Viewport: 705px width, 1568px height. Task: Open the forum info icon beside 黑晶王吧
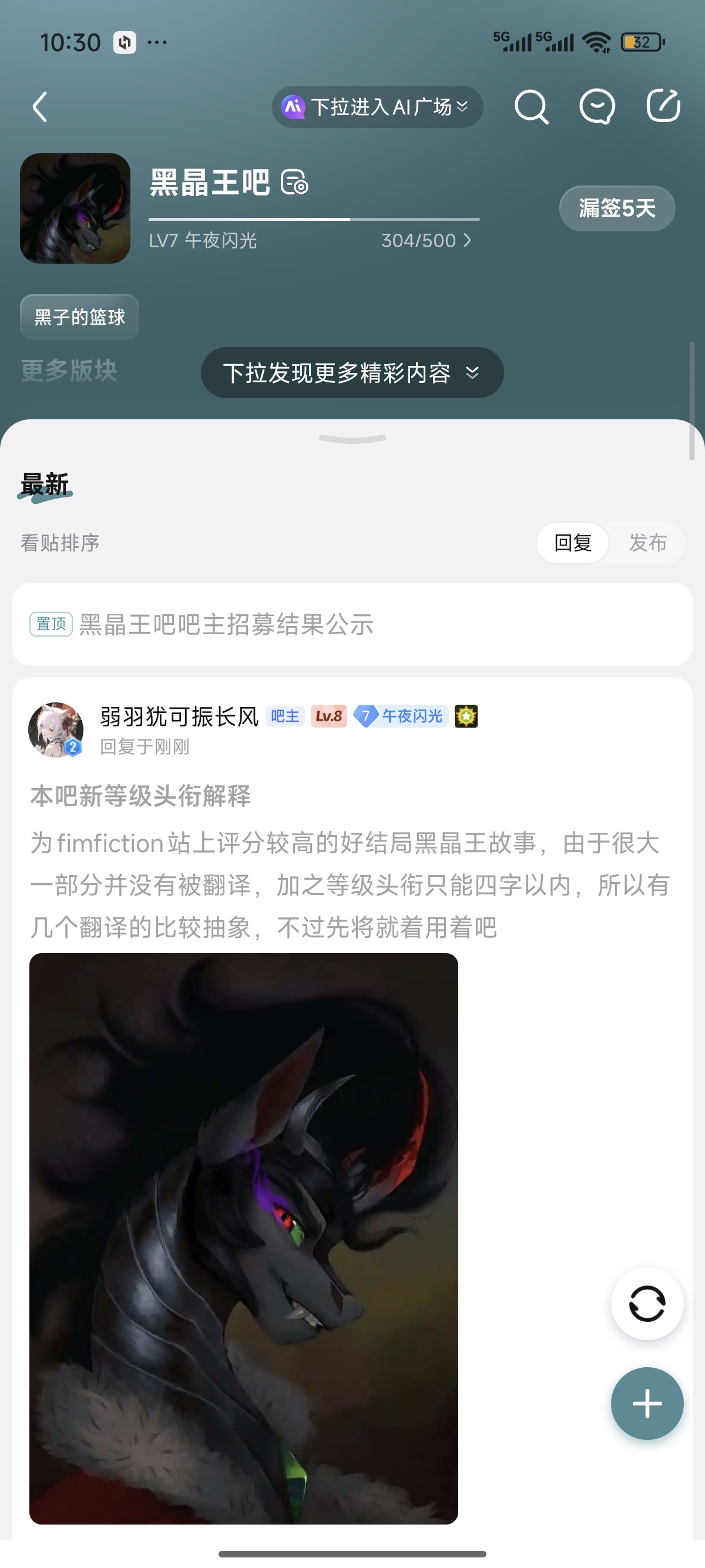click(x=295, y=183)
